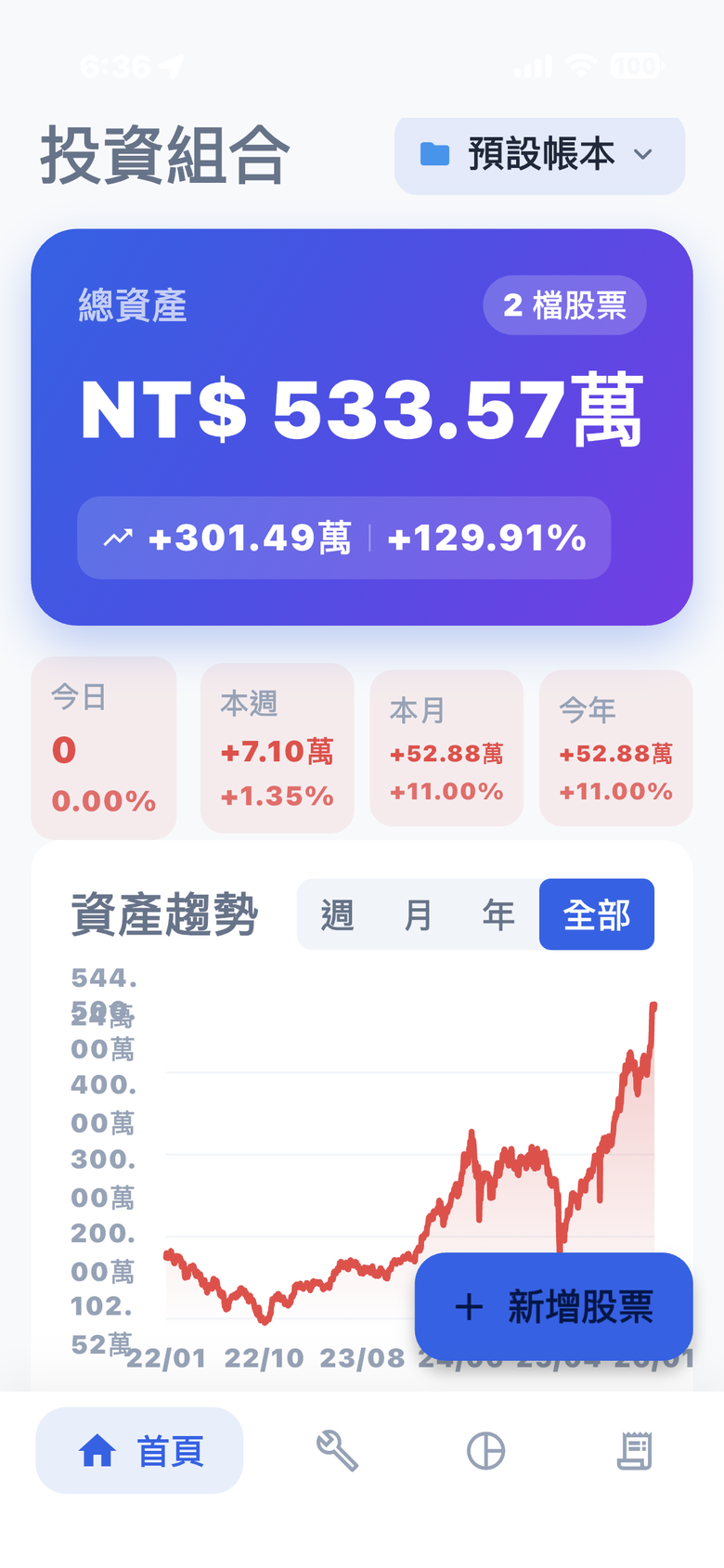The height and width of the screenshot is (1568, 724).
Task: Open the transaction receipt icon in bottom bar
Action: pos(635,1450)
